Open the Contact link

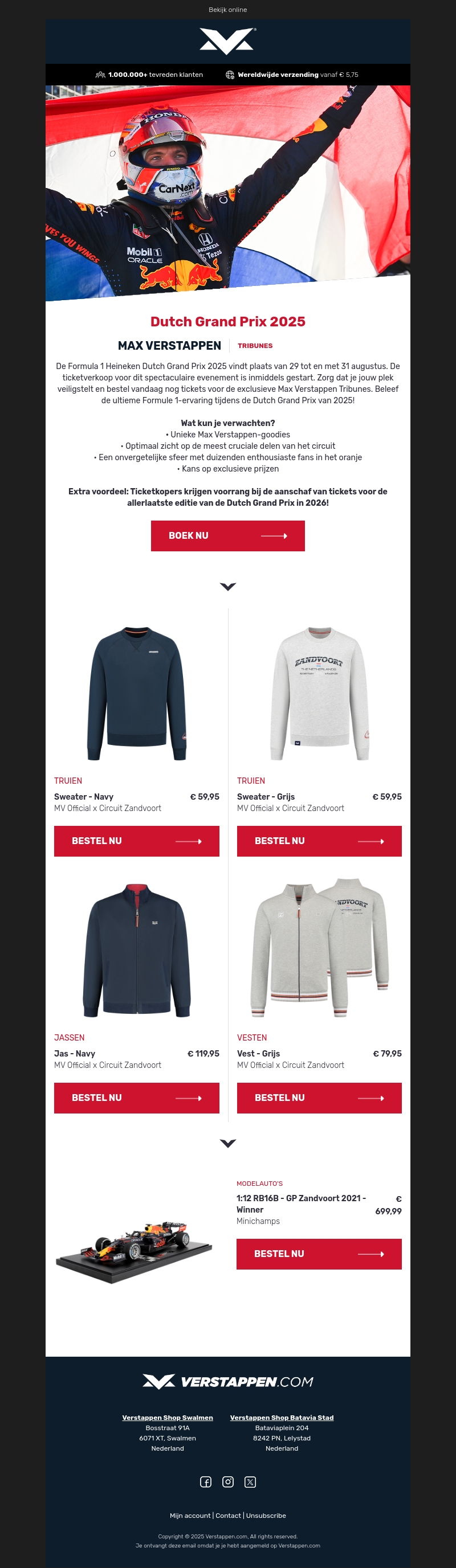coord(227,1515)
